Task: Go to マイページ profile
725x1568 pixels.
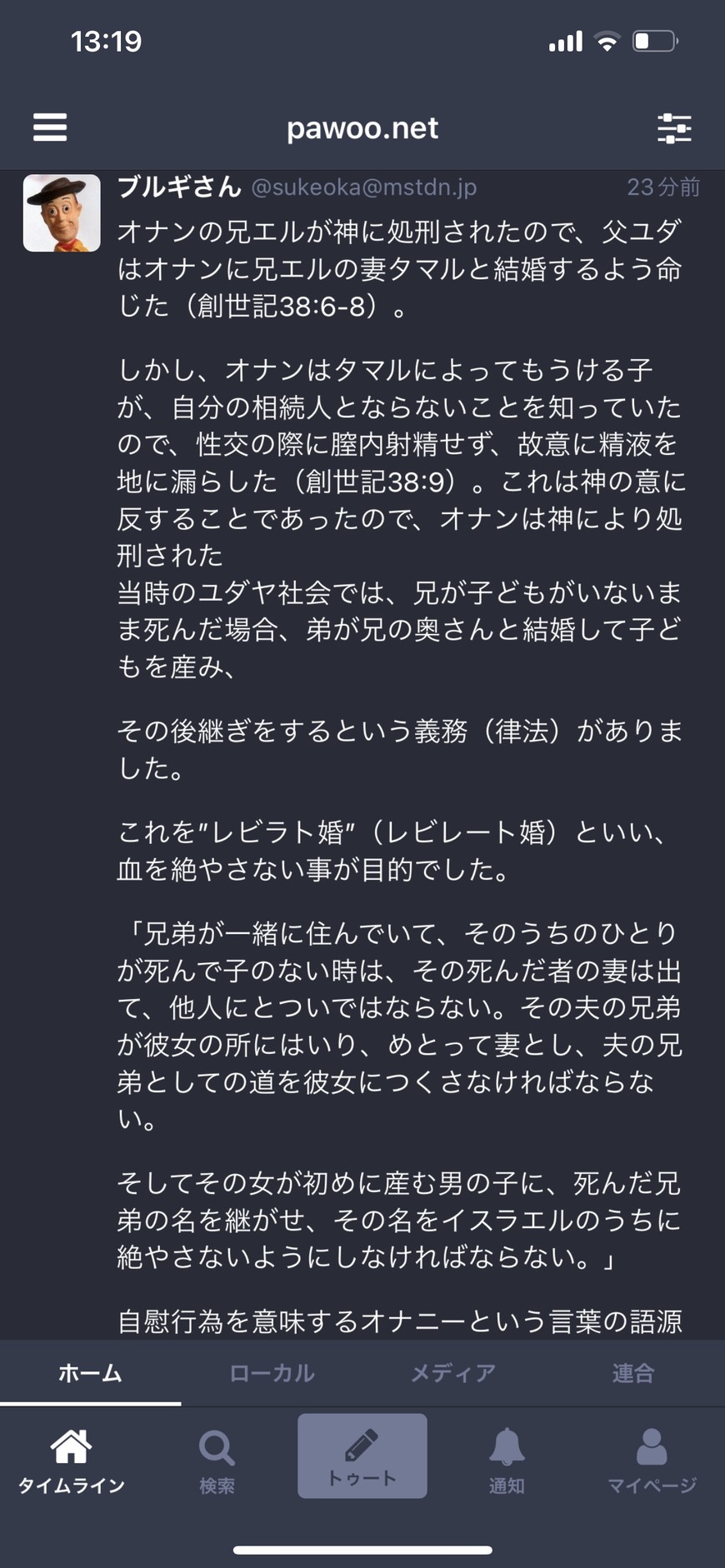Action: pos(652,1462)
